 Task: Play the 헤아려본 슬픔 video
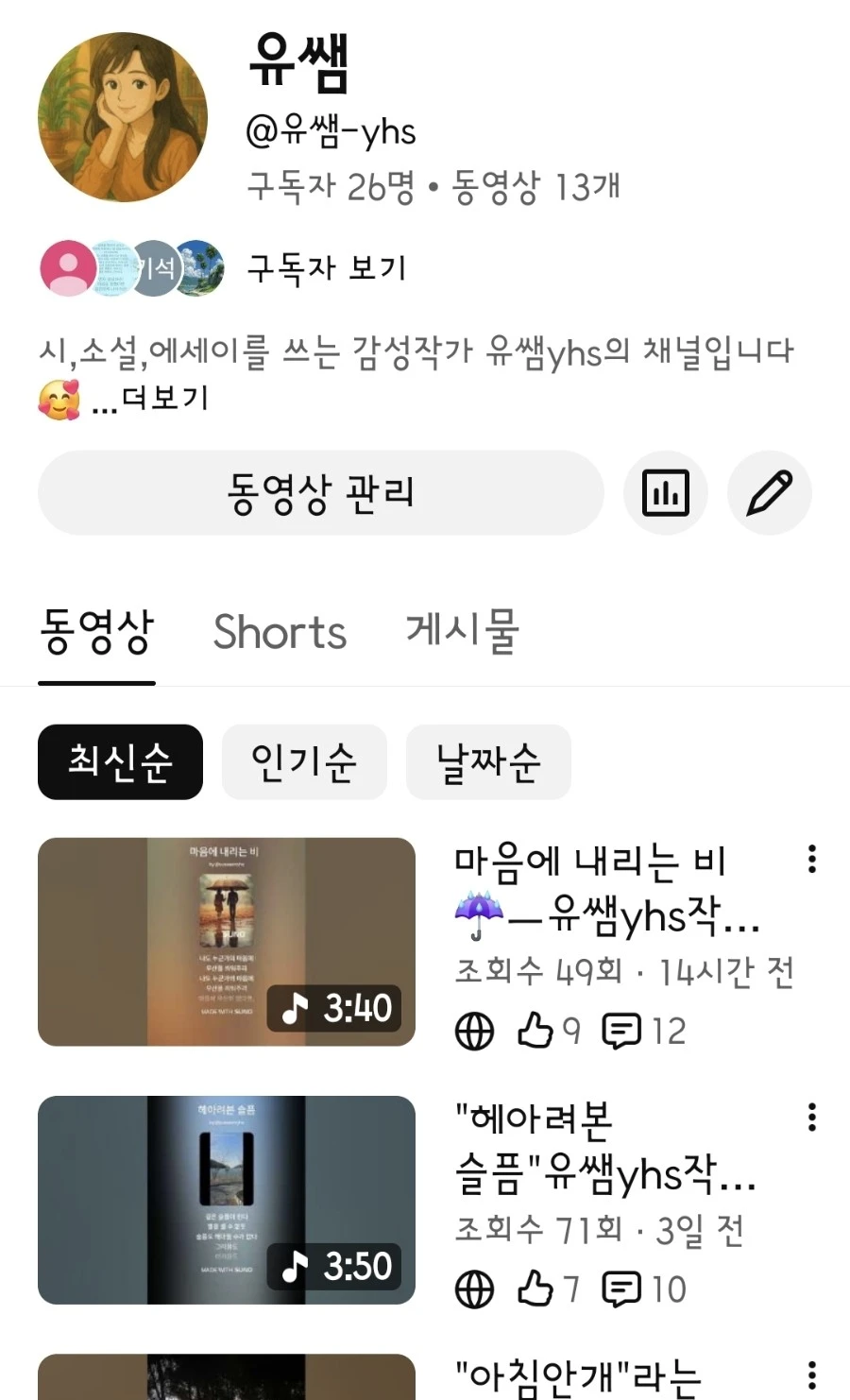click(x=227, y=1200)
